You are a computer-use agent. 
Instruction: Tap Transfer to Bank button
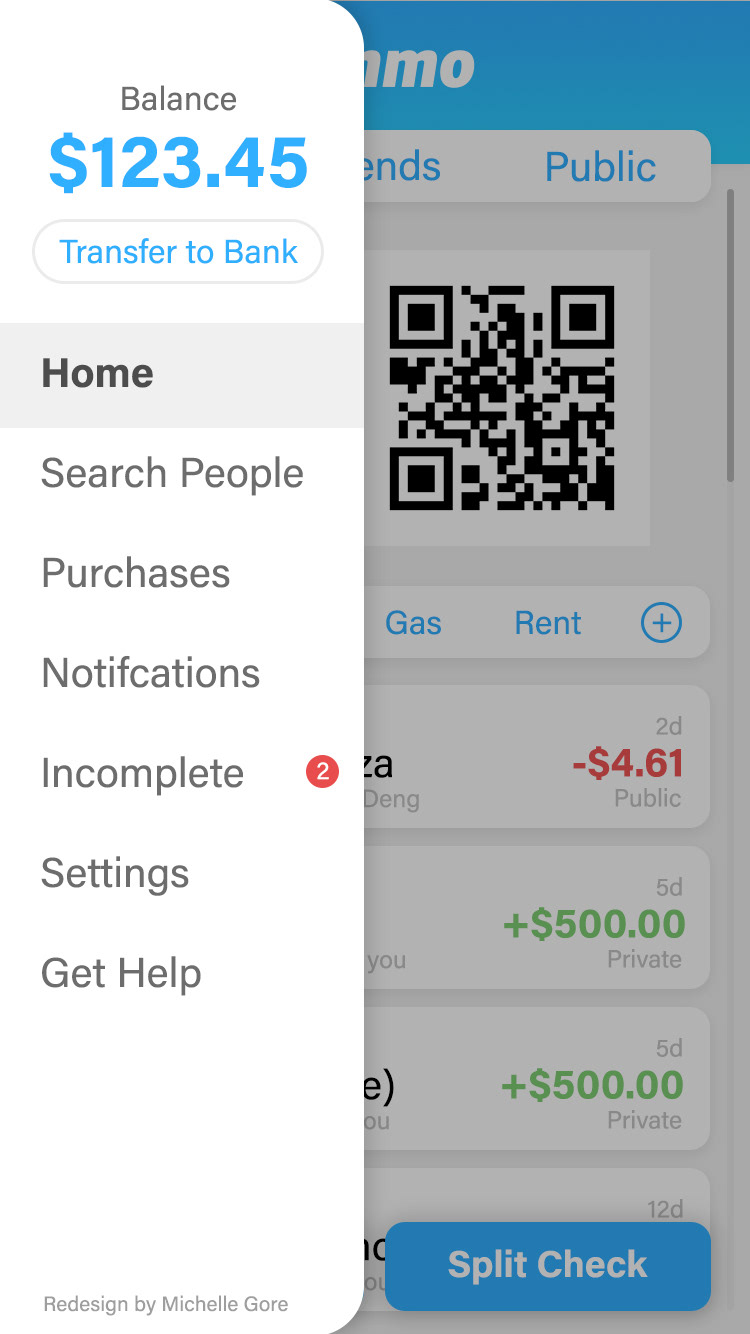[x=178, y=252]
